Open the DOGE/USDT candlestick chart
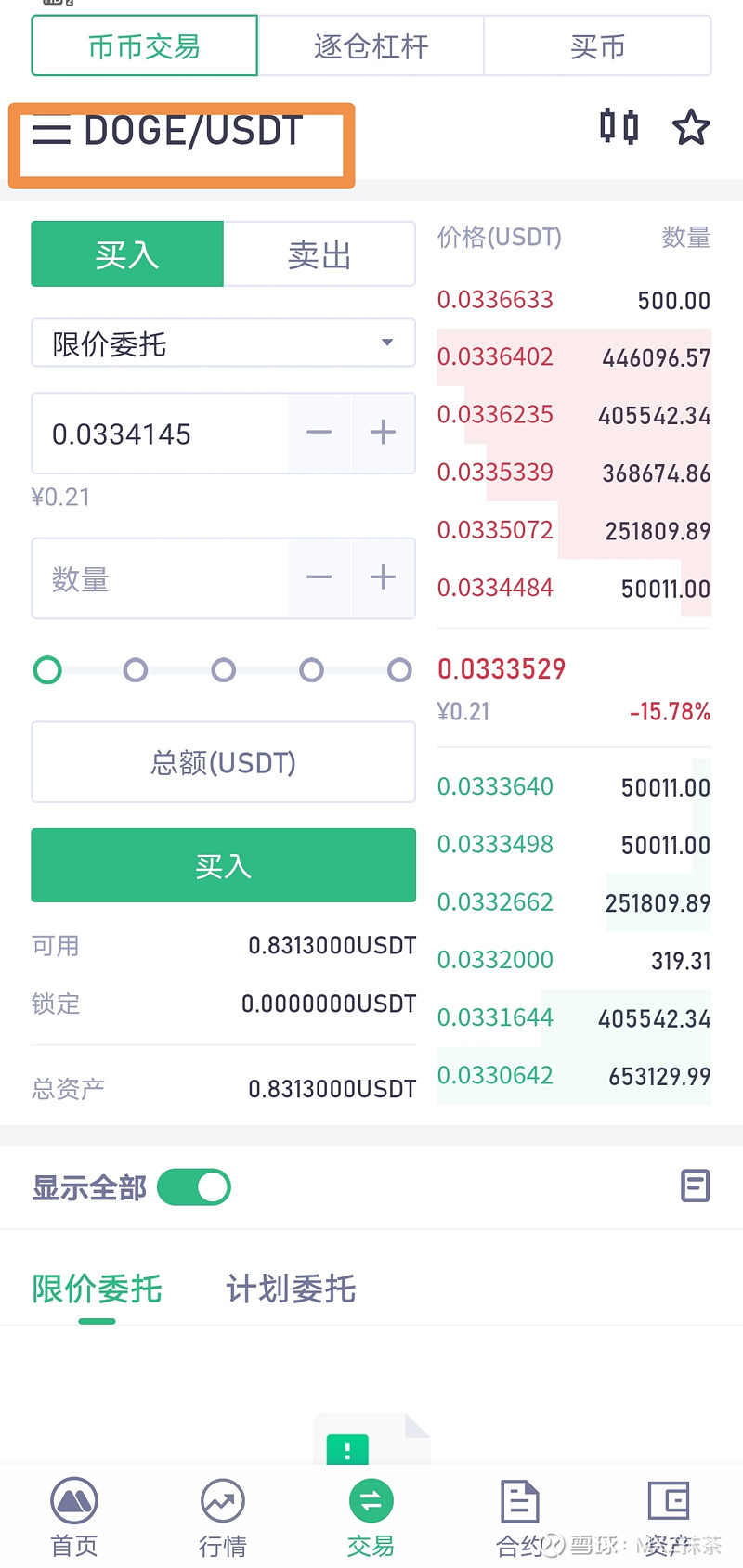 618,127
